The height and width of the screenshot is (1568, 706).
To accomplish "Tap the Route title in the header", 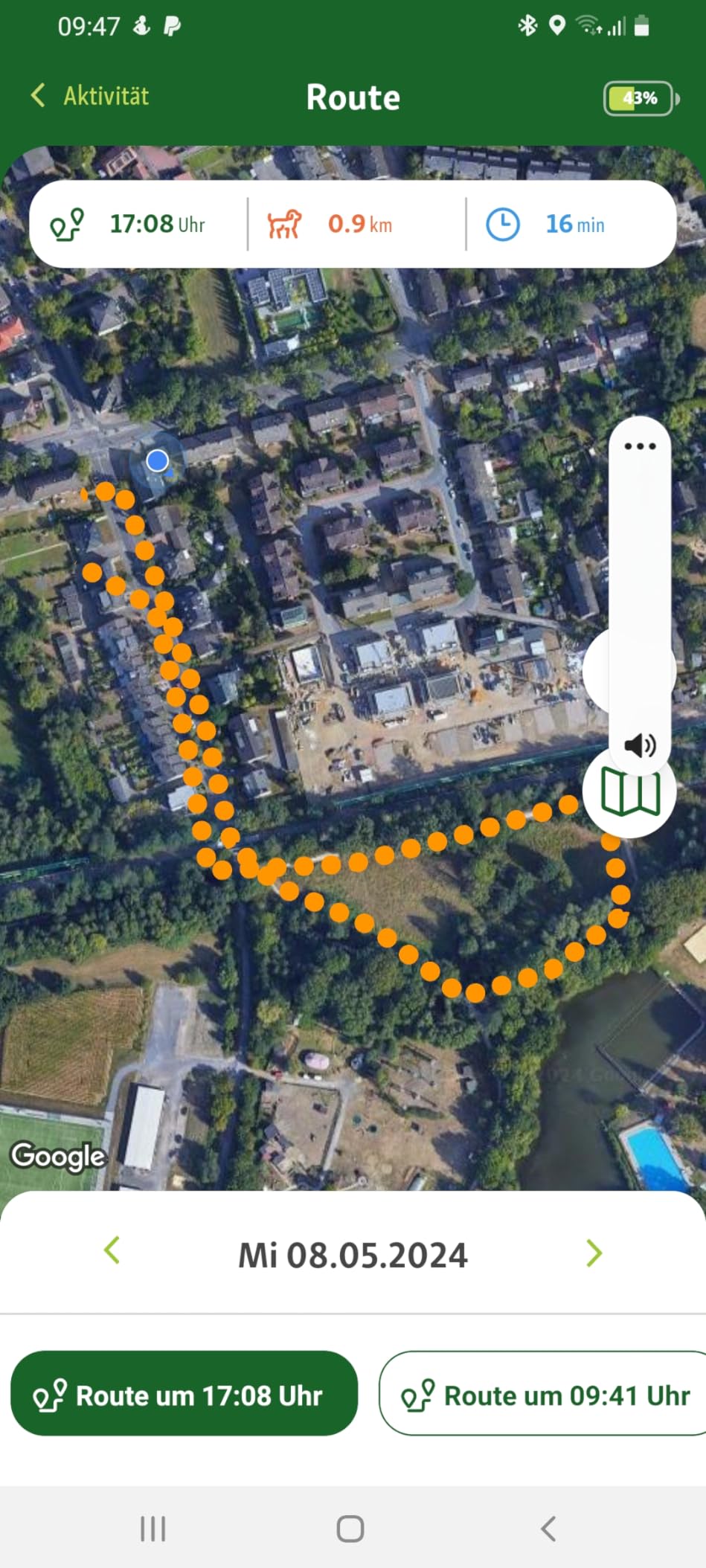I will point(353,97).
